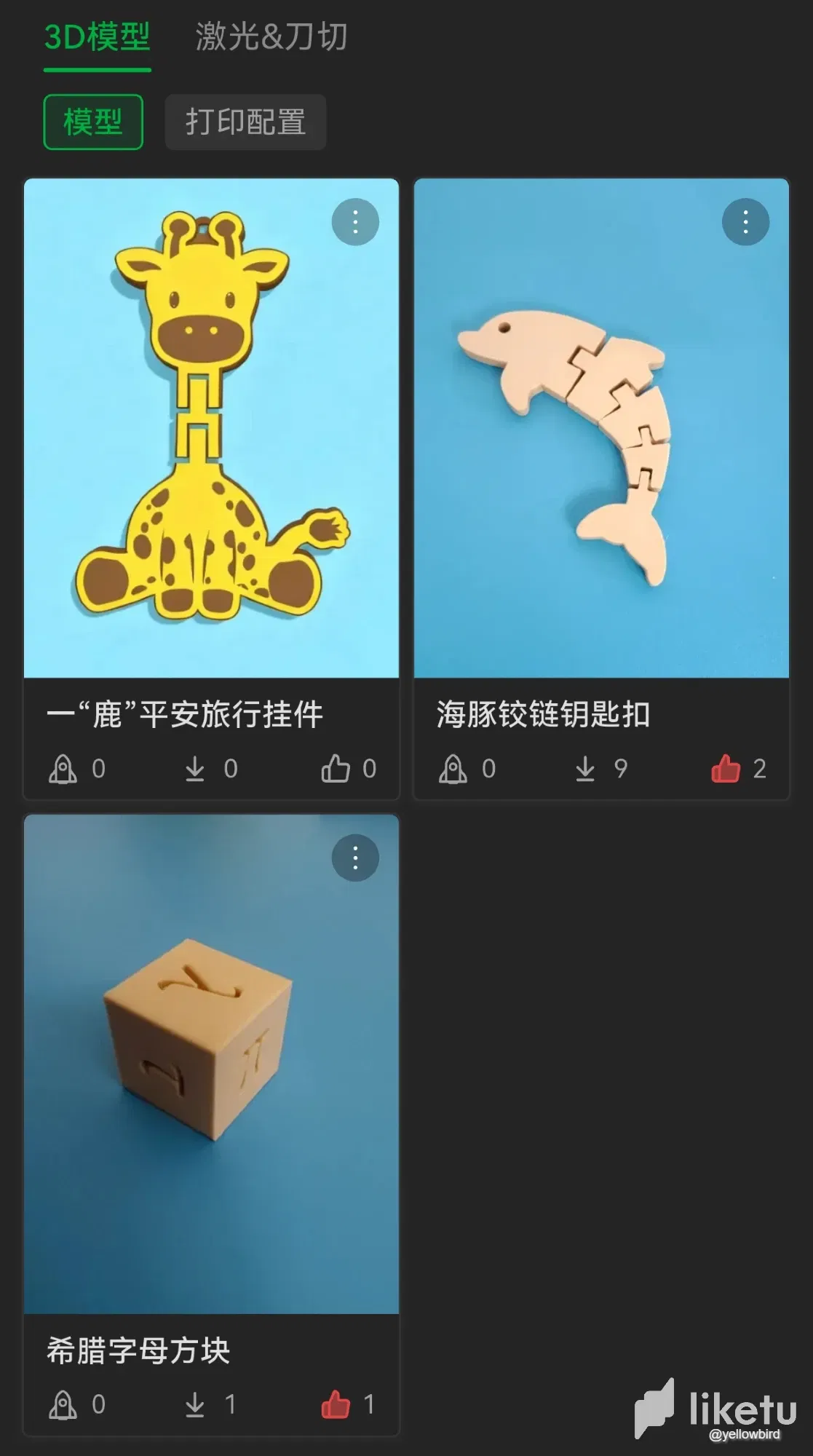813x1456 pixels.
Task: Open the overflow menu on 海豚铰链钥匙扣
Action: coord(745,222)
